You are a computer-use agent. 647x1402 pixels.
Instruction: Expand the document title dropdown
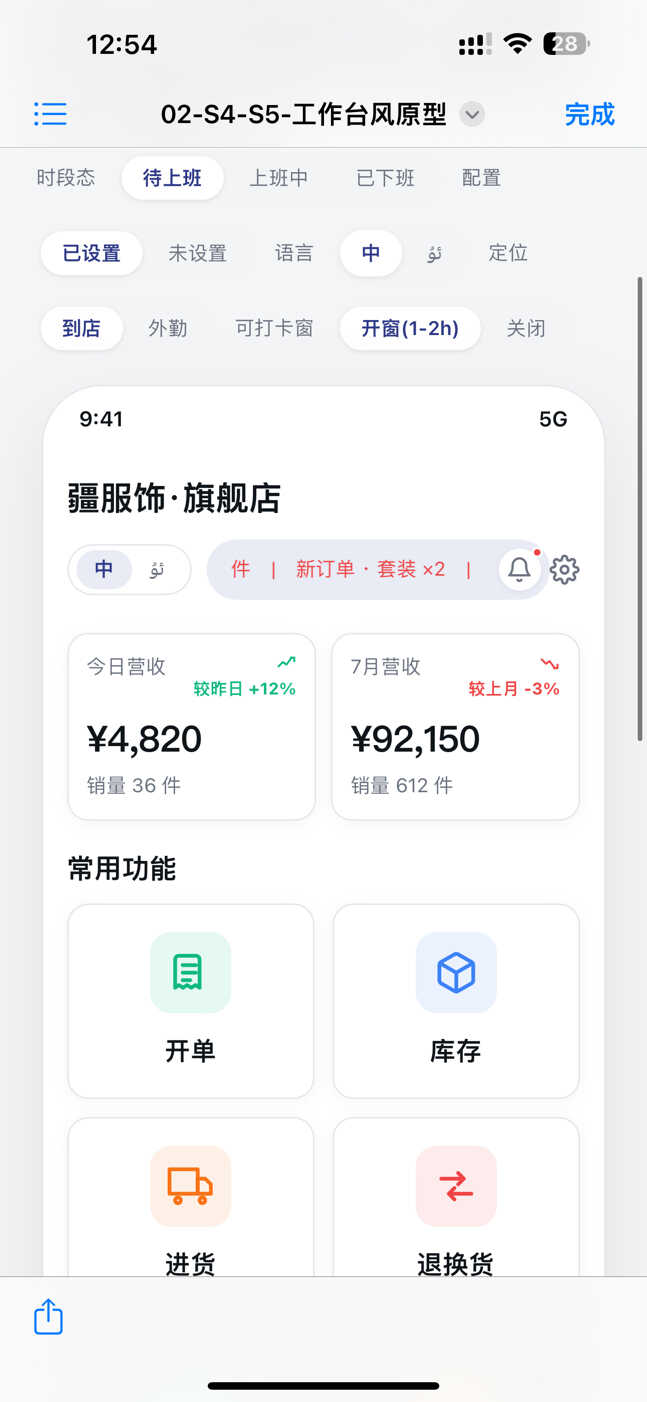pos(472,114)
